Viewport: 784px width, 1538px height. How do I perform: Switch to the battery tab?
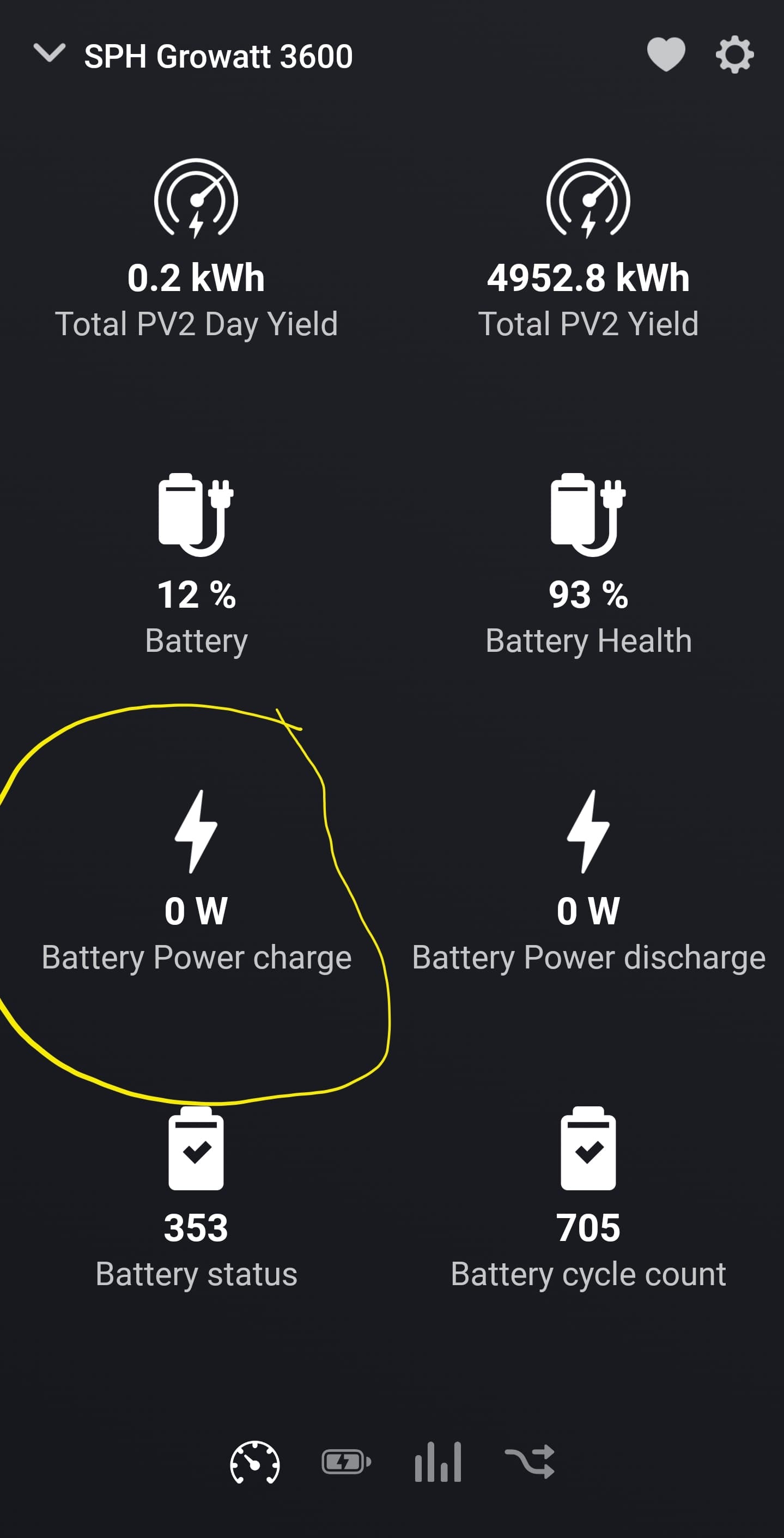[x=346, y=1462]
